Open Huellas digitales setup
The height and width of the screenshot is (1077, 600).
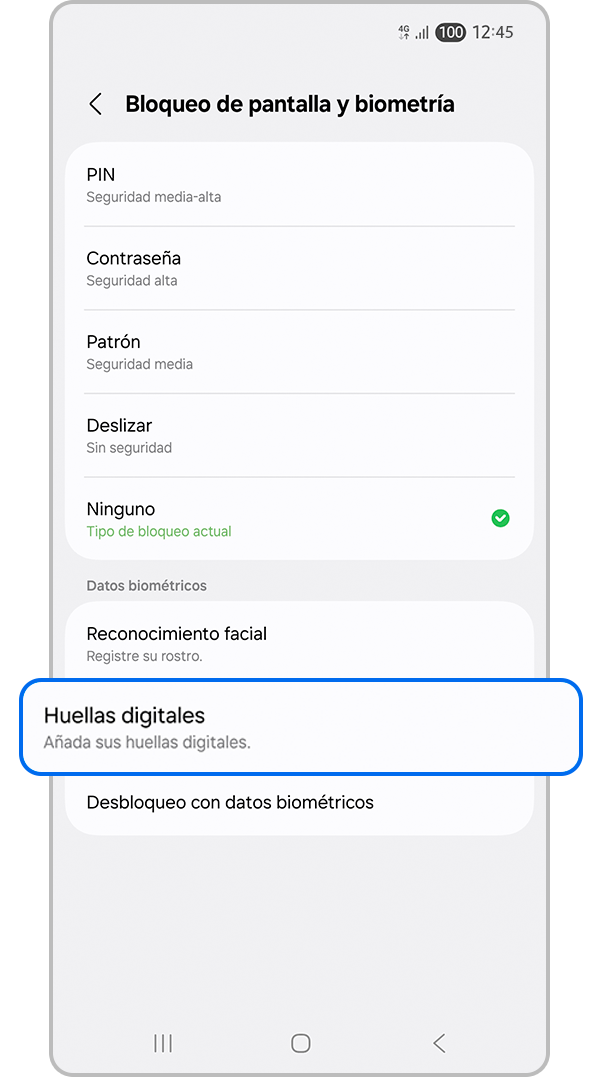[x=300, y=727]
